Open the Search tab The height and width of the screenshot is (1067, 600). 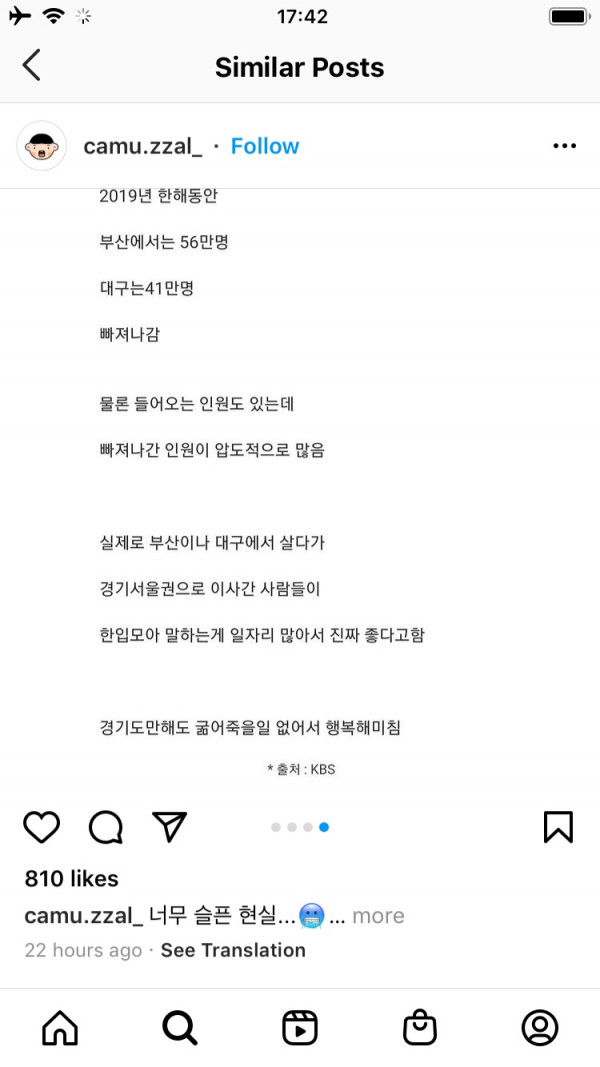click(x=180, y=1027)
